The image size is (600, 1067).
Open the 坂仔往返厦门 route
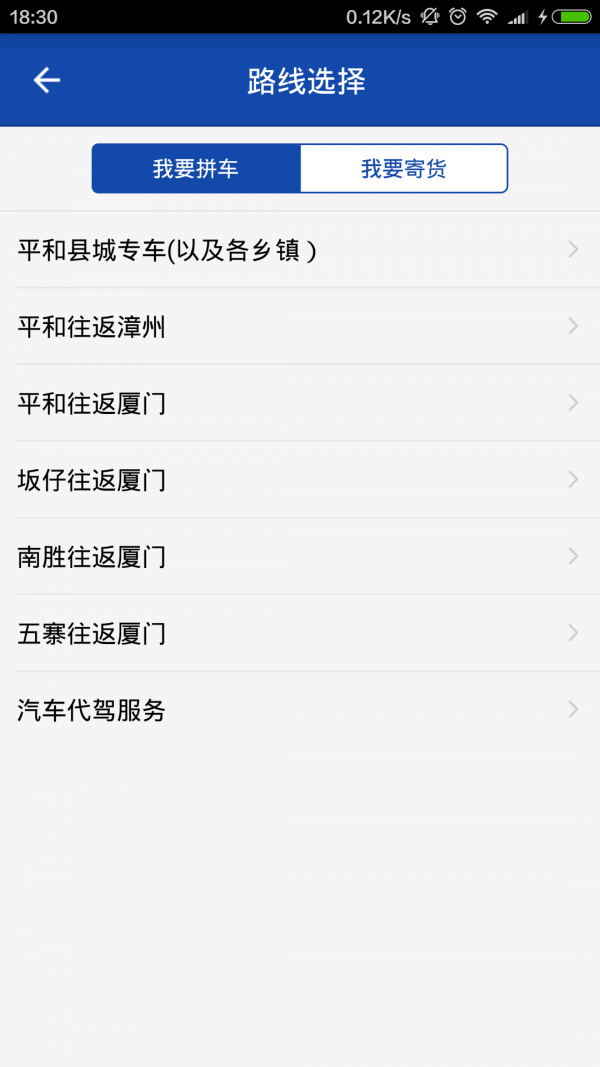(x=300, y=480)
